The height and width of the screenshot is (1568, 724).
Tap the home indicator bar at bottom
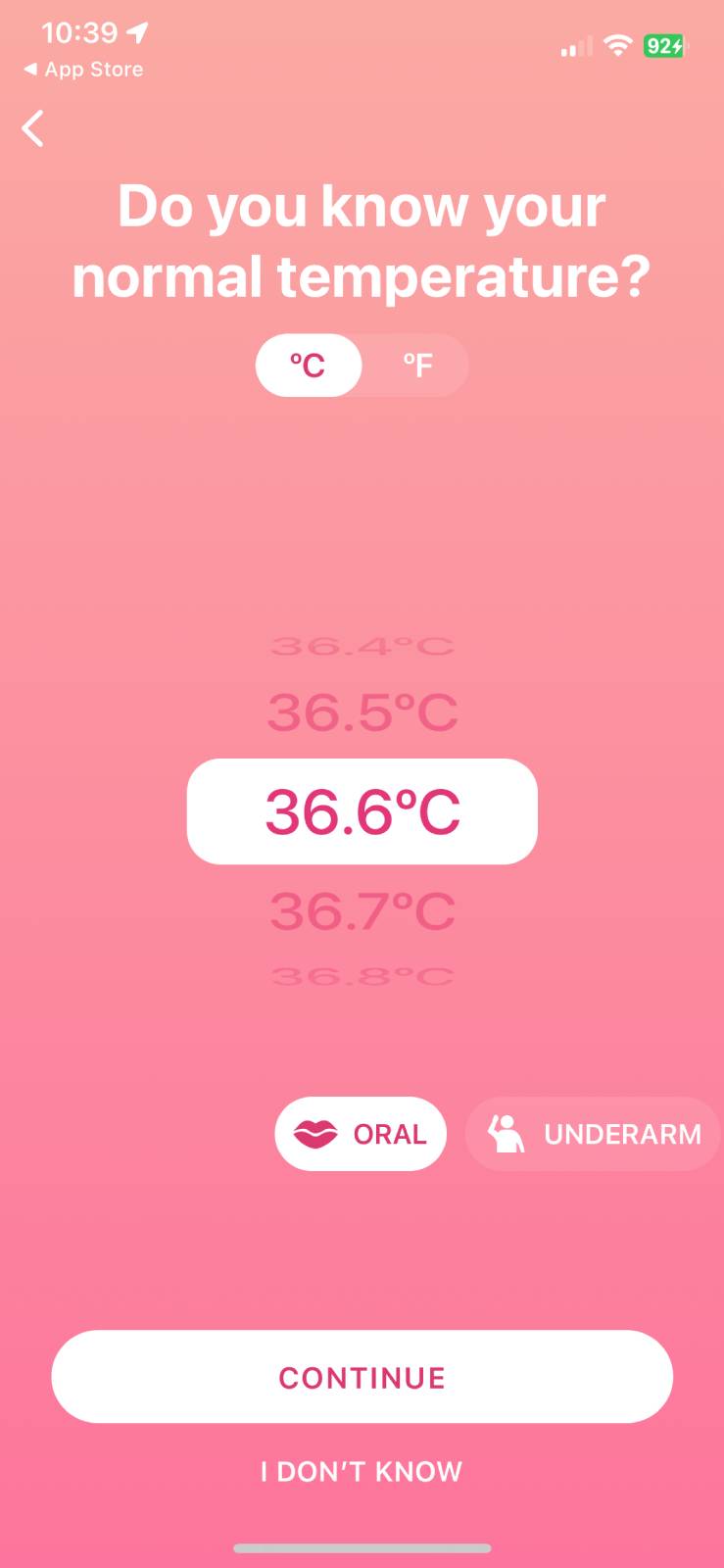[x=362, y=1548]
